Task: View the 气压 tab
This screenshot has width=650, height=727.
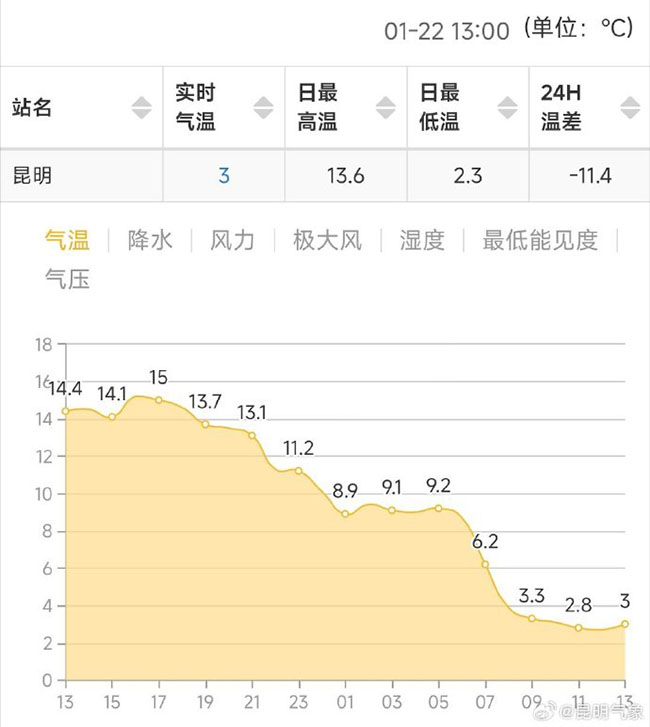Action: [67, 279]
